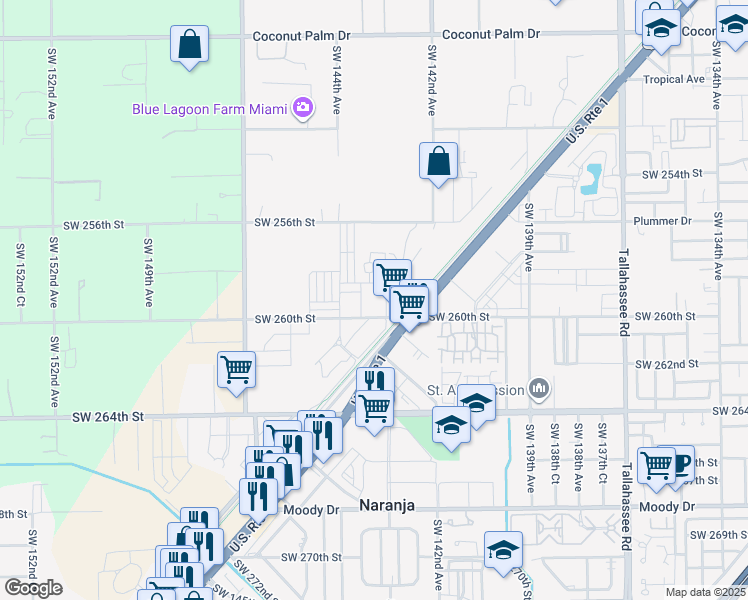Tap the shopping bag marker near Coconut Palm Dr
The image size is (748, 600).
pyautogui.click(x=189, y=45)
